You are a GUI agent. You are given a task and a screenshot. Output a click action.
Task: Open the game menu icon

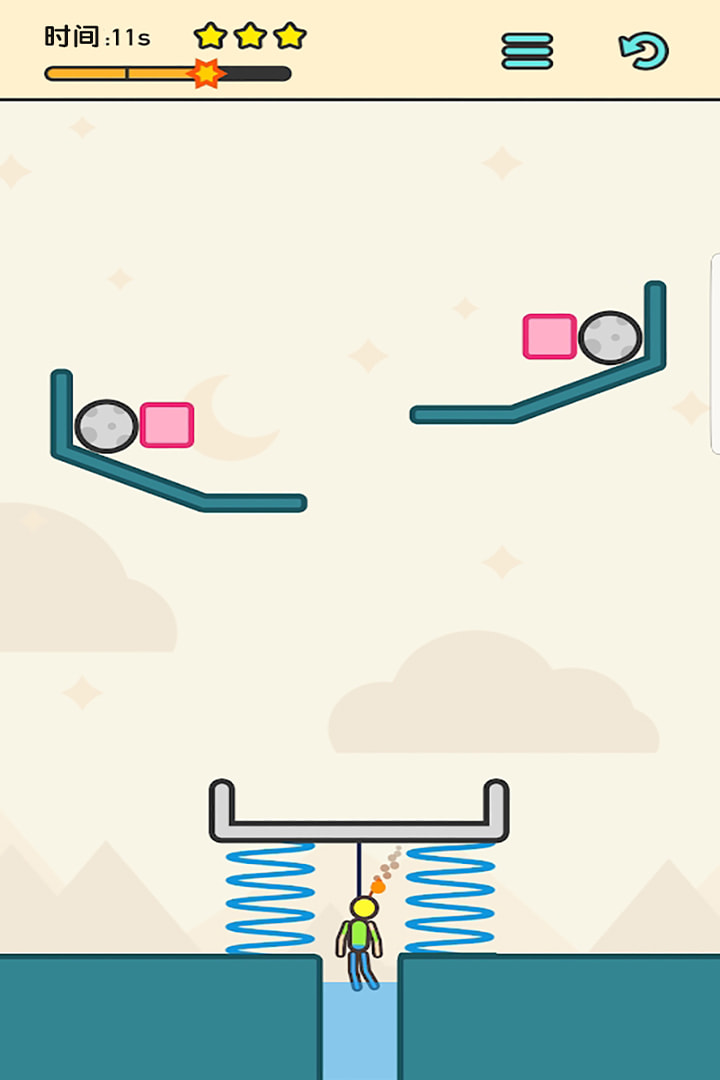click(527, 51)
